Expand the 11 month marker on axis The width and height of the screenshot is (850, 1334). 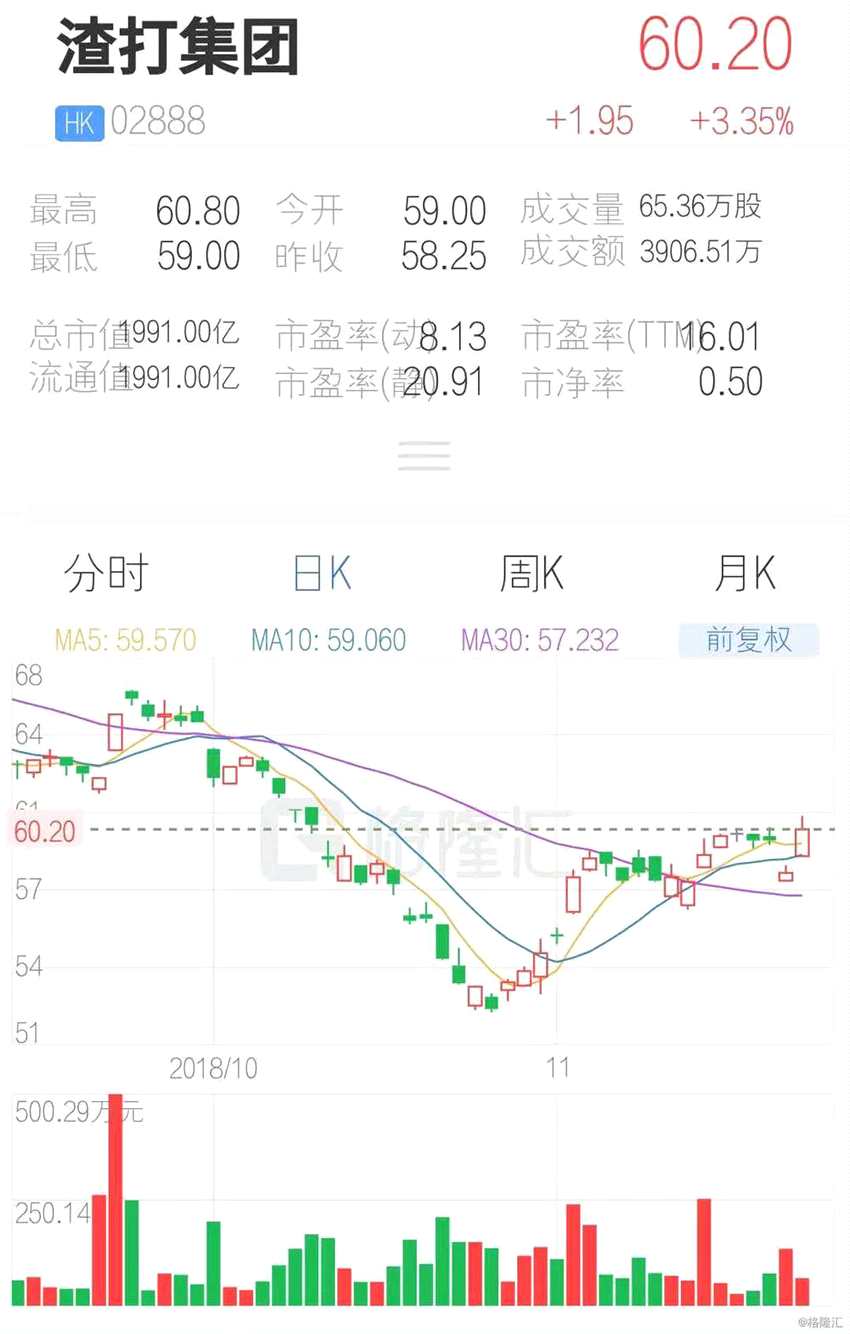(559, 1068)
